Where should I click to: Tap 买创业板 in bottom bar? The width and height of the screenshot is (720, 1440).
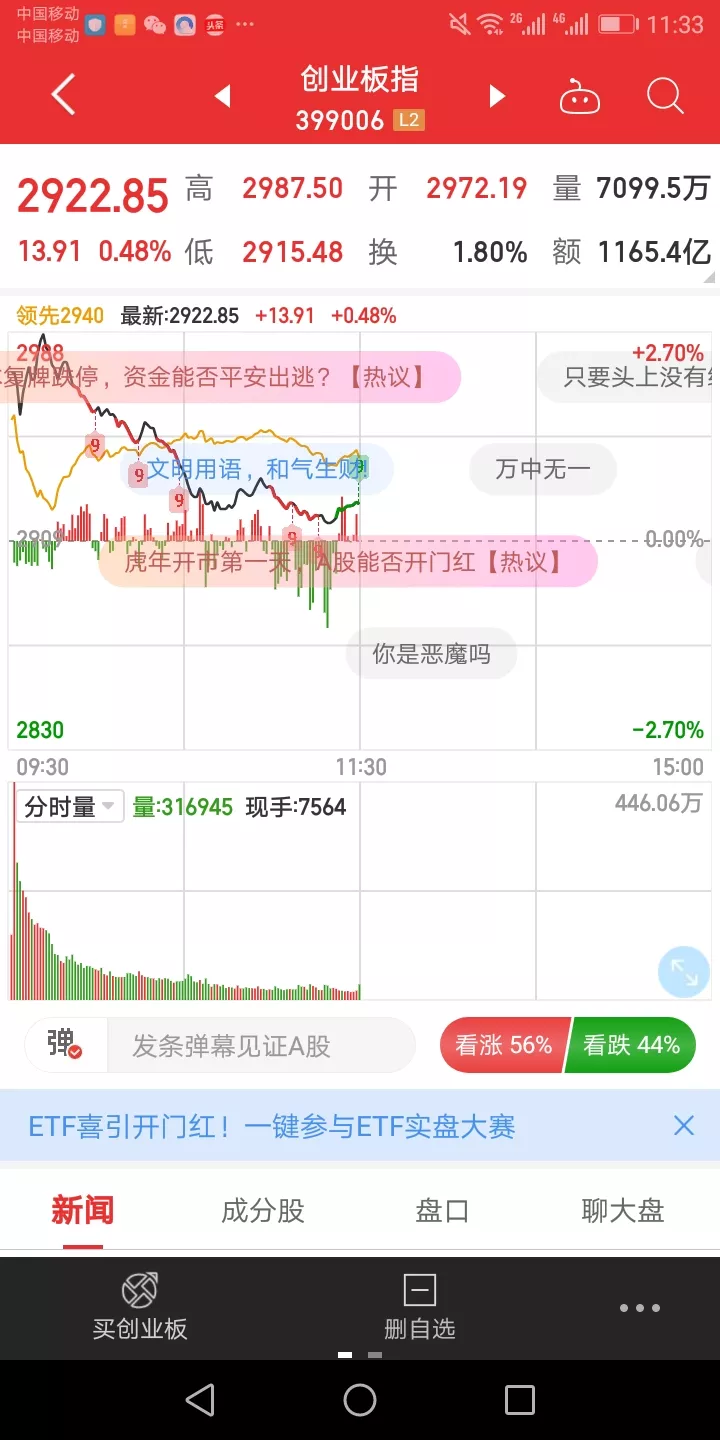(140, 1307)
